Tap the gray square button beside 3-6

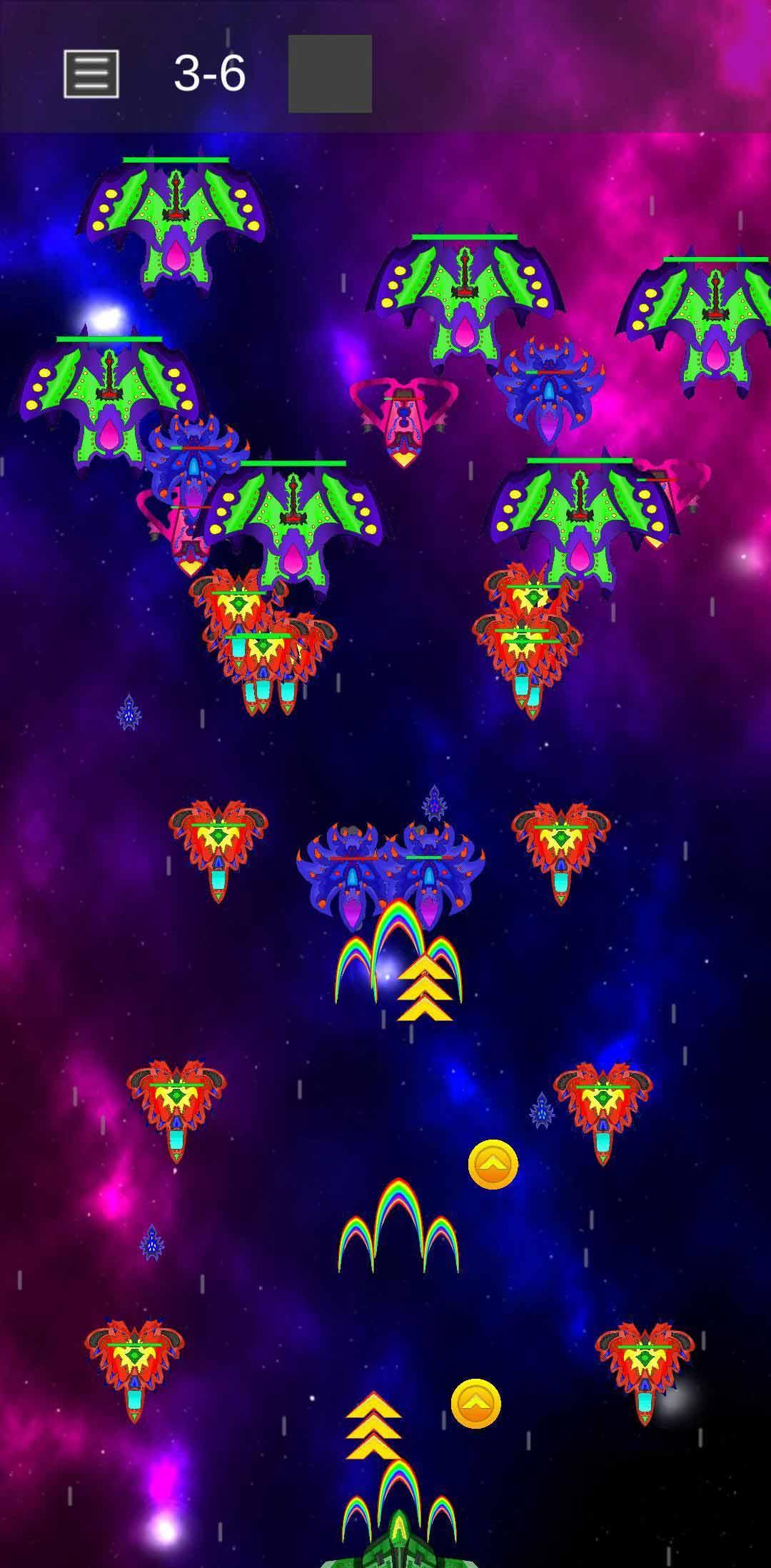click(x=330, y=74)
